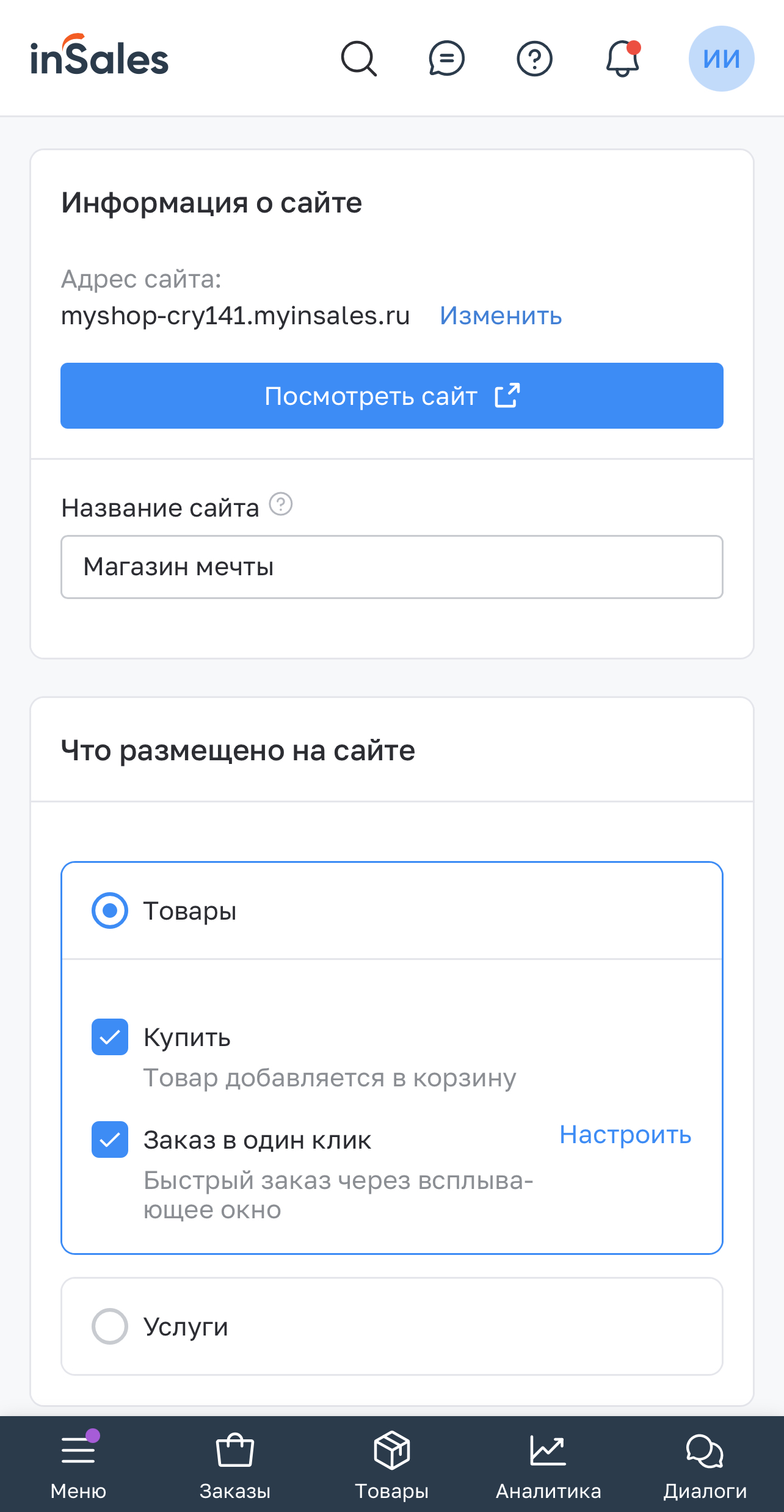This screenshot has height=1512, width=784.
Task: Switch to the Товары bottom tab
Action: [x=392, y=1464]
